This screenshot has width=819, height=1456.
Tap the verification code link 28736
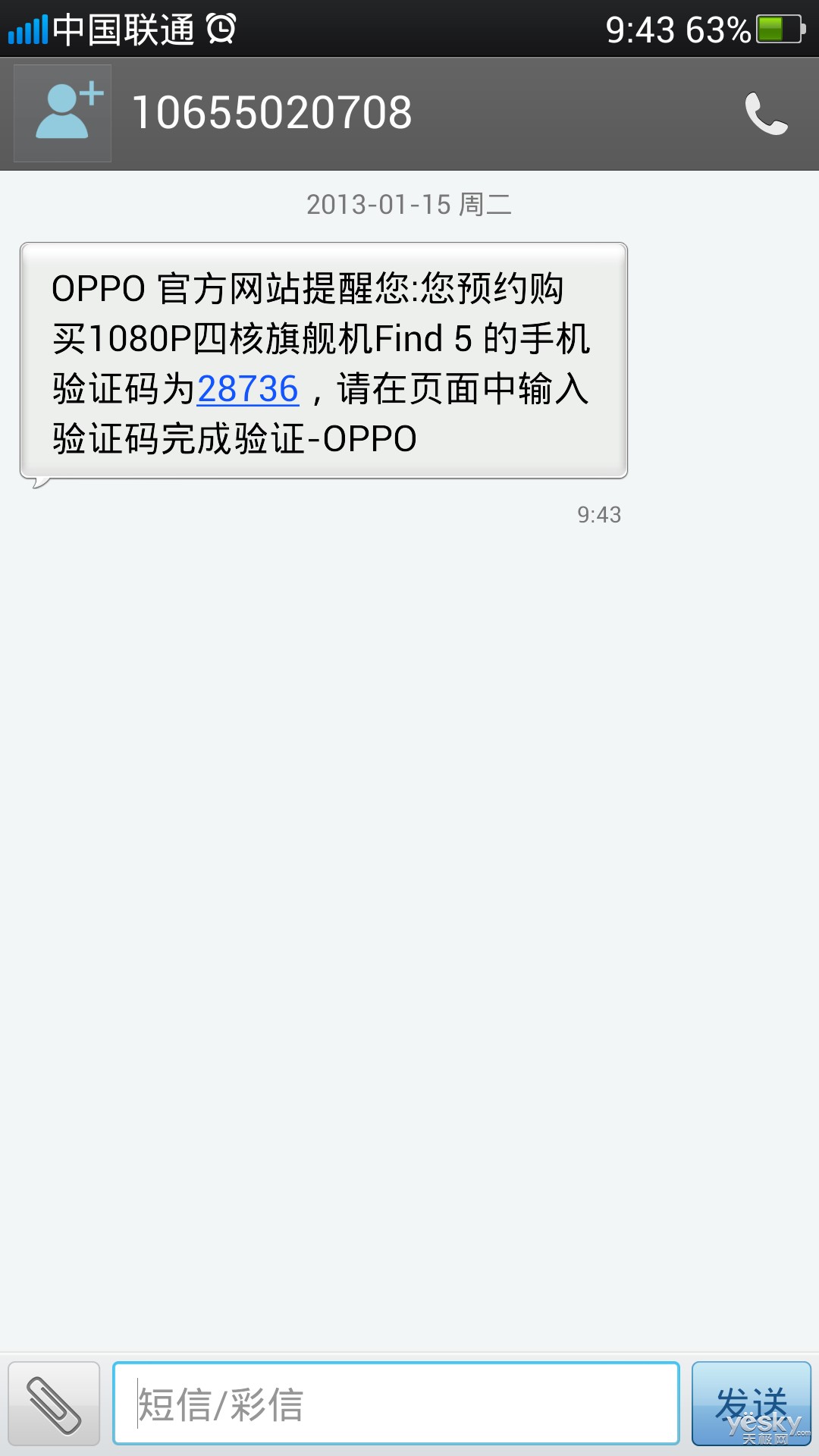click(248, 390)
